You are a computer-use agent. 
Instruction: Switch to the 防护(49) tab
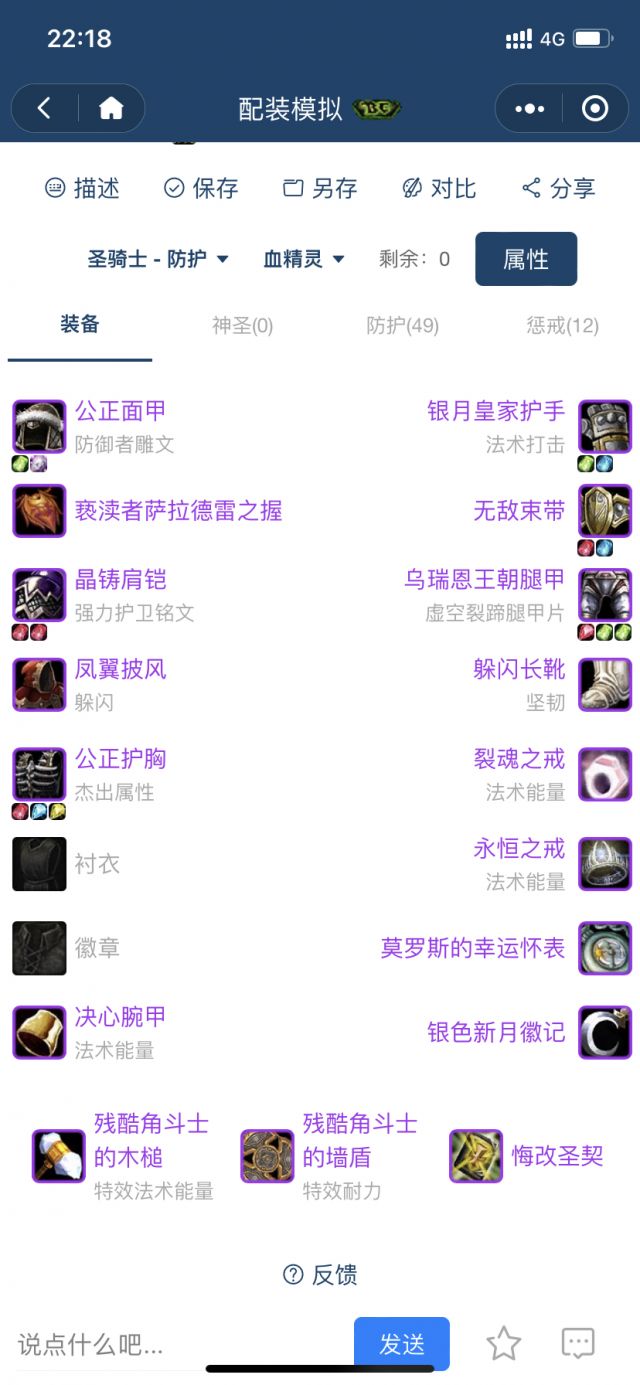(402, 325)
